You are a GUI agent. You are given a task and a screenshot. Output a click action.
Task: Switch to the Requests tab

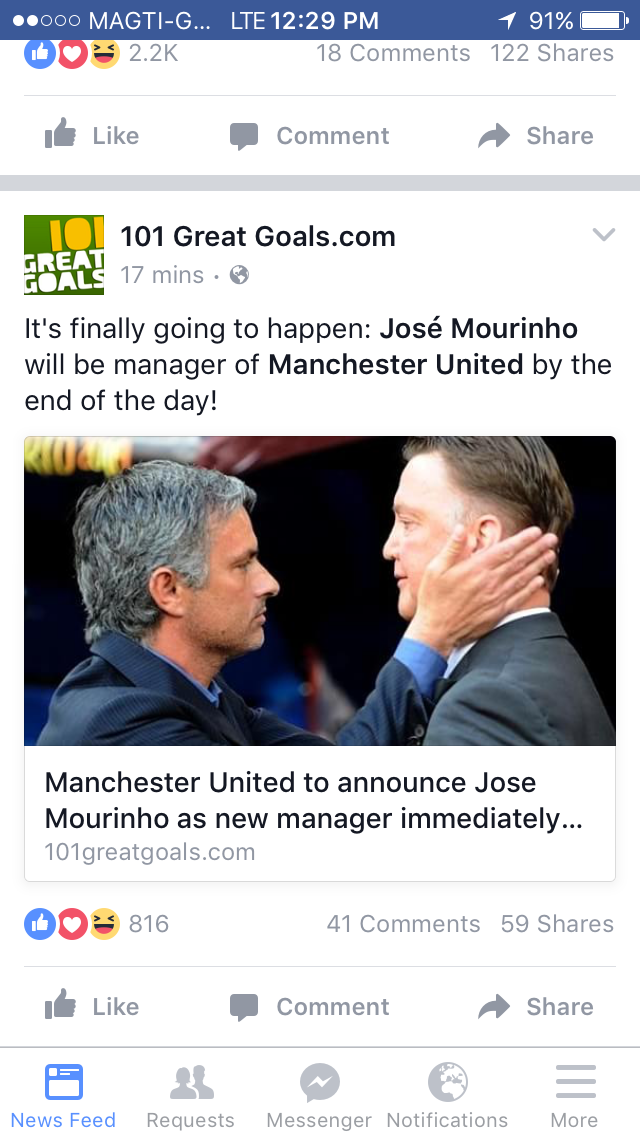tap(190, 1095)
